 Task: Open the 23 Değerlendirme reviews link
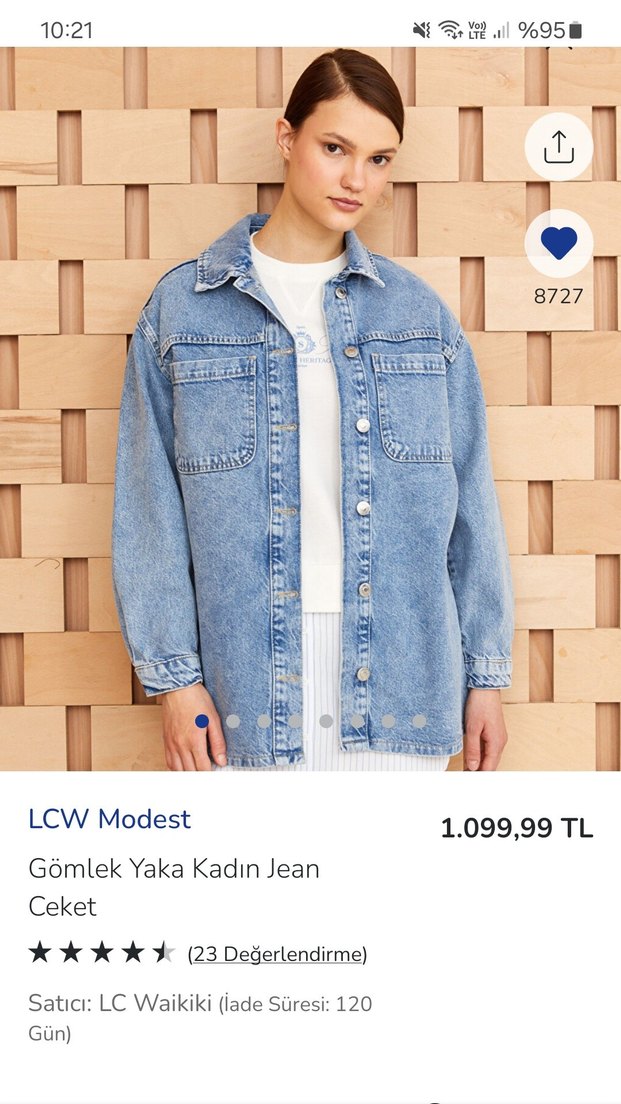coord(277,954)
